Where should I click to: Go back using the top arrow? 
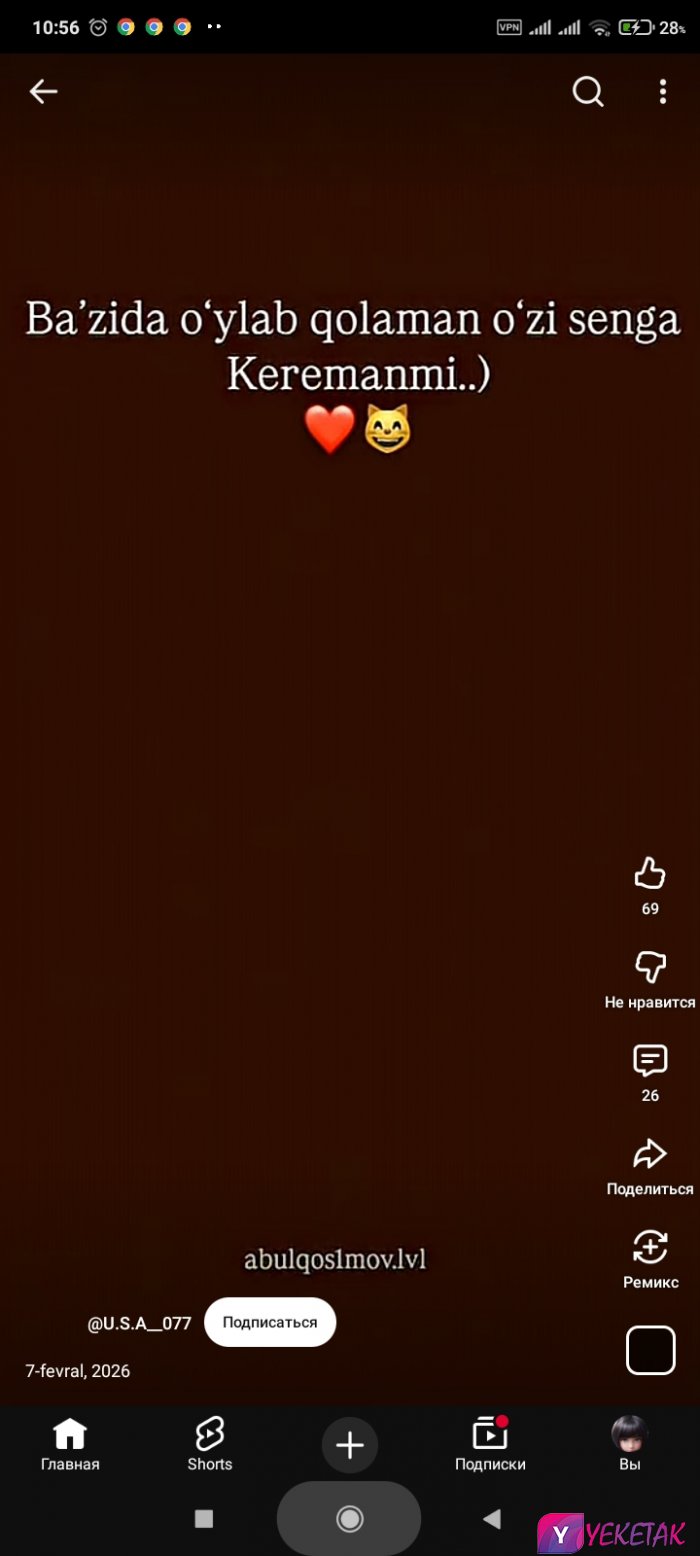click(x=43, y=92)
